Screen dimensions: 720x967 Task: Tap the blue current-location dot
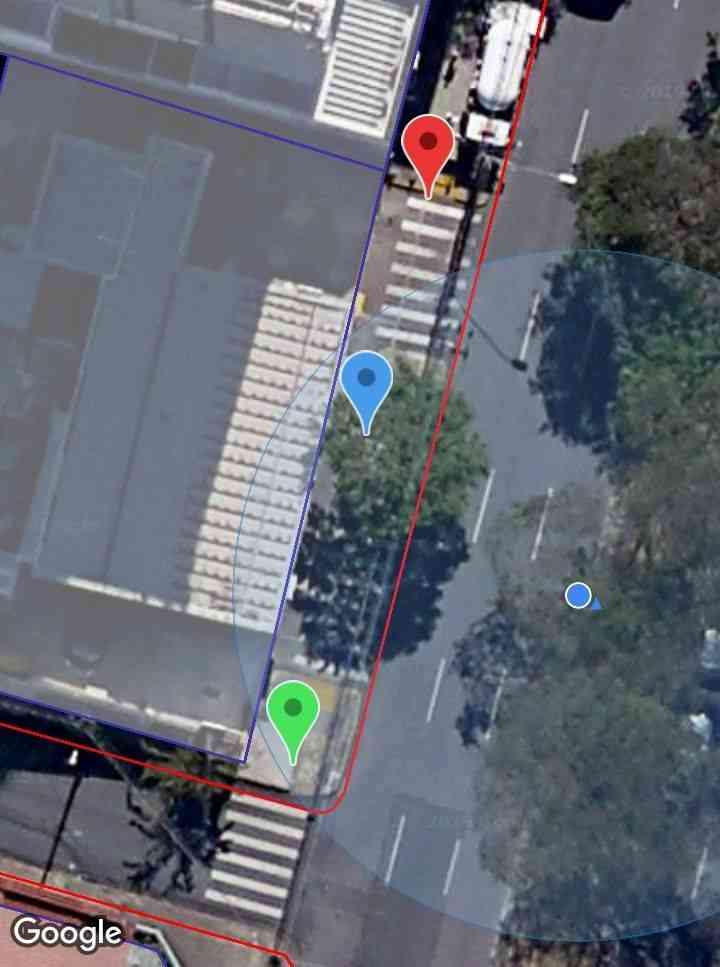click(577, 596)
